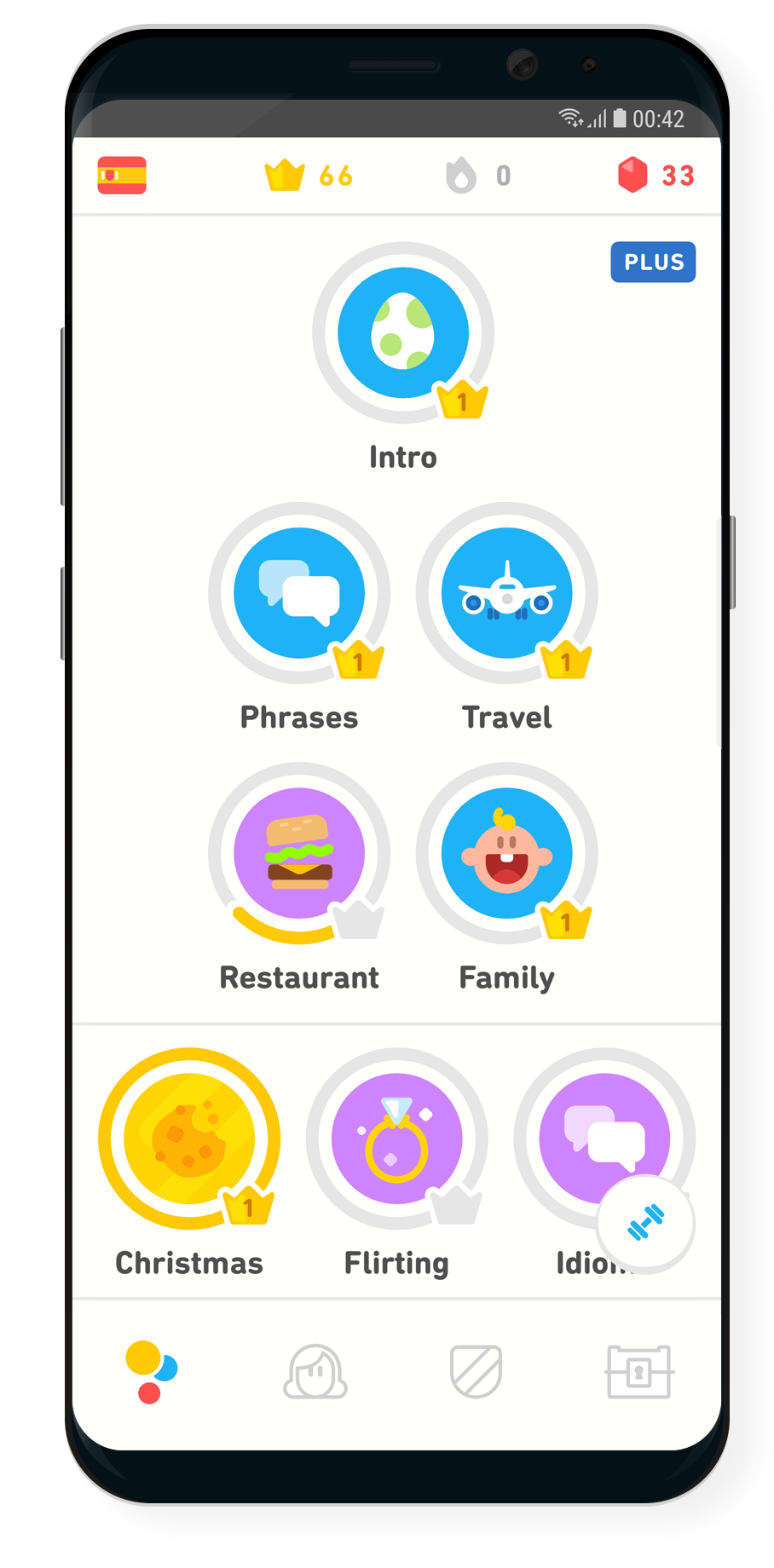
Task: View the crown count details
Action: (308, 176)
